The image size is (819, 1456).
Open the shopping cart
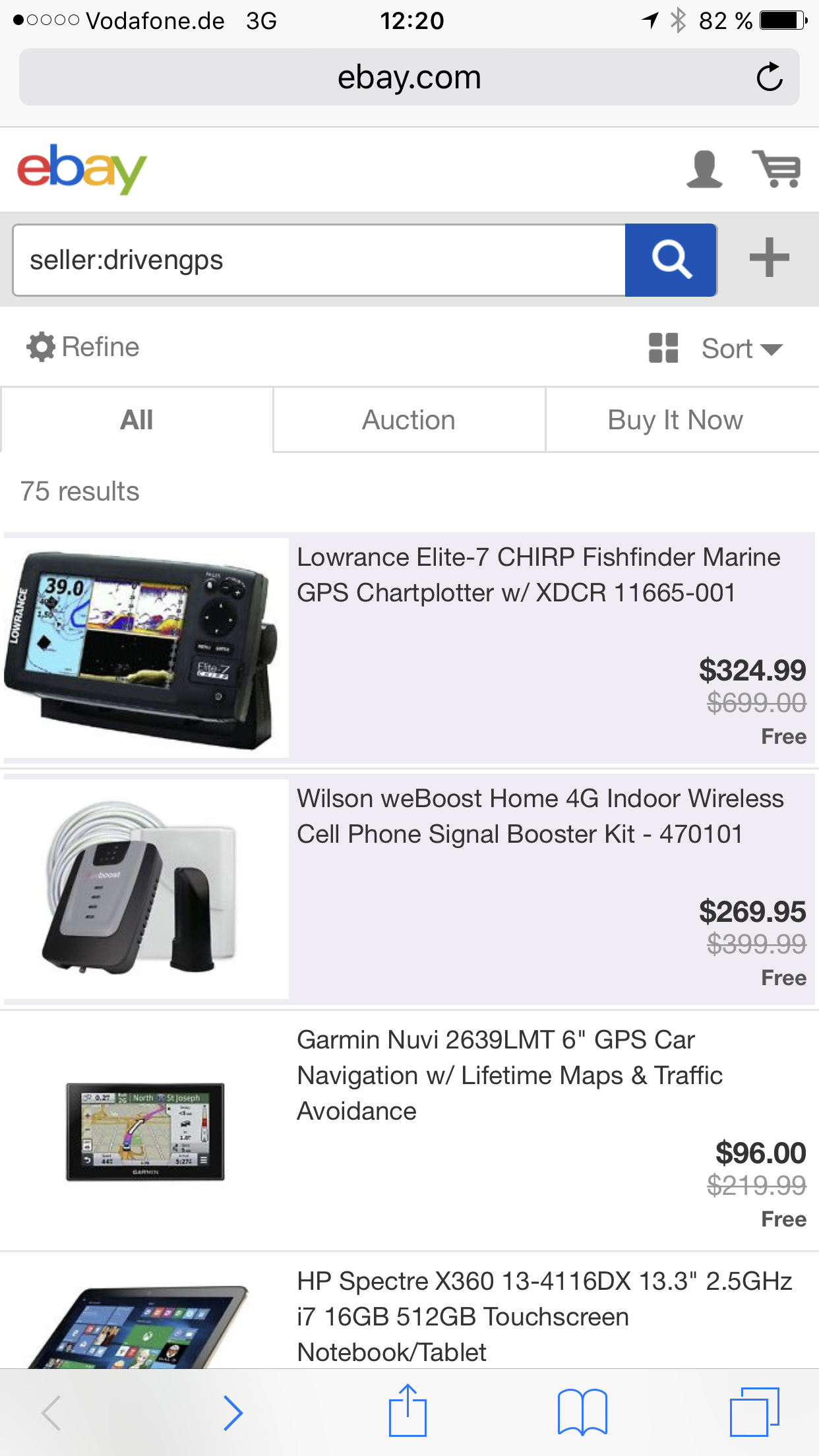coord(777,169)
